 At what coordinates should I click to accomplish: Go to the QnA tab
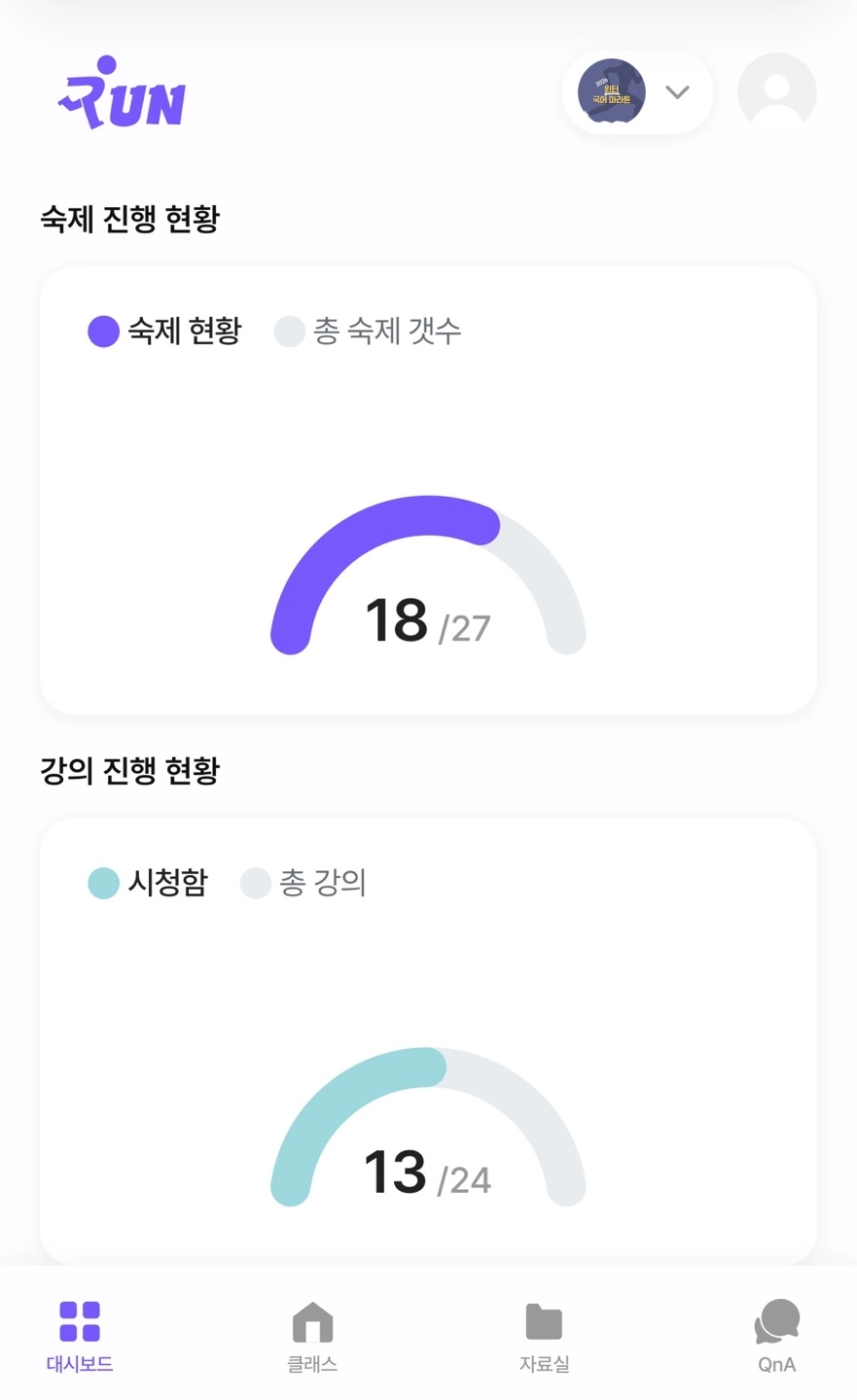coord(776,1336)
